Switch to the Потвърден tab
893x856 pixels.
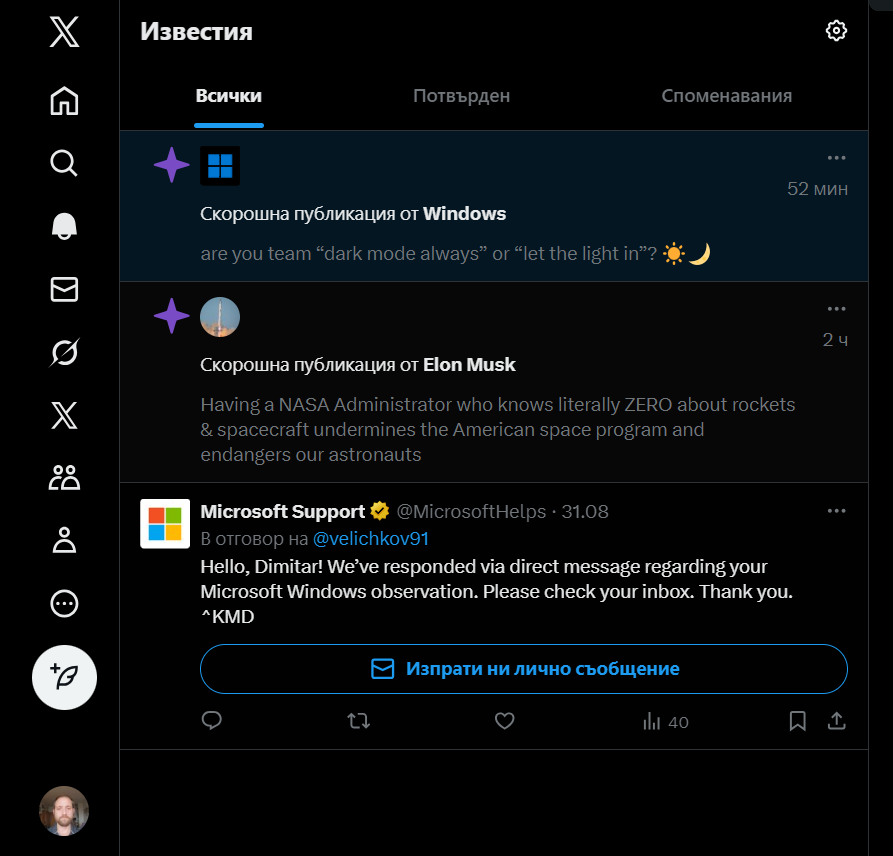click(461, 96)
